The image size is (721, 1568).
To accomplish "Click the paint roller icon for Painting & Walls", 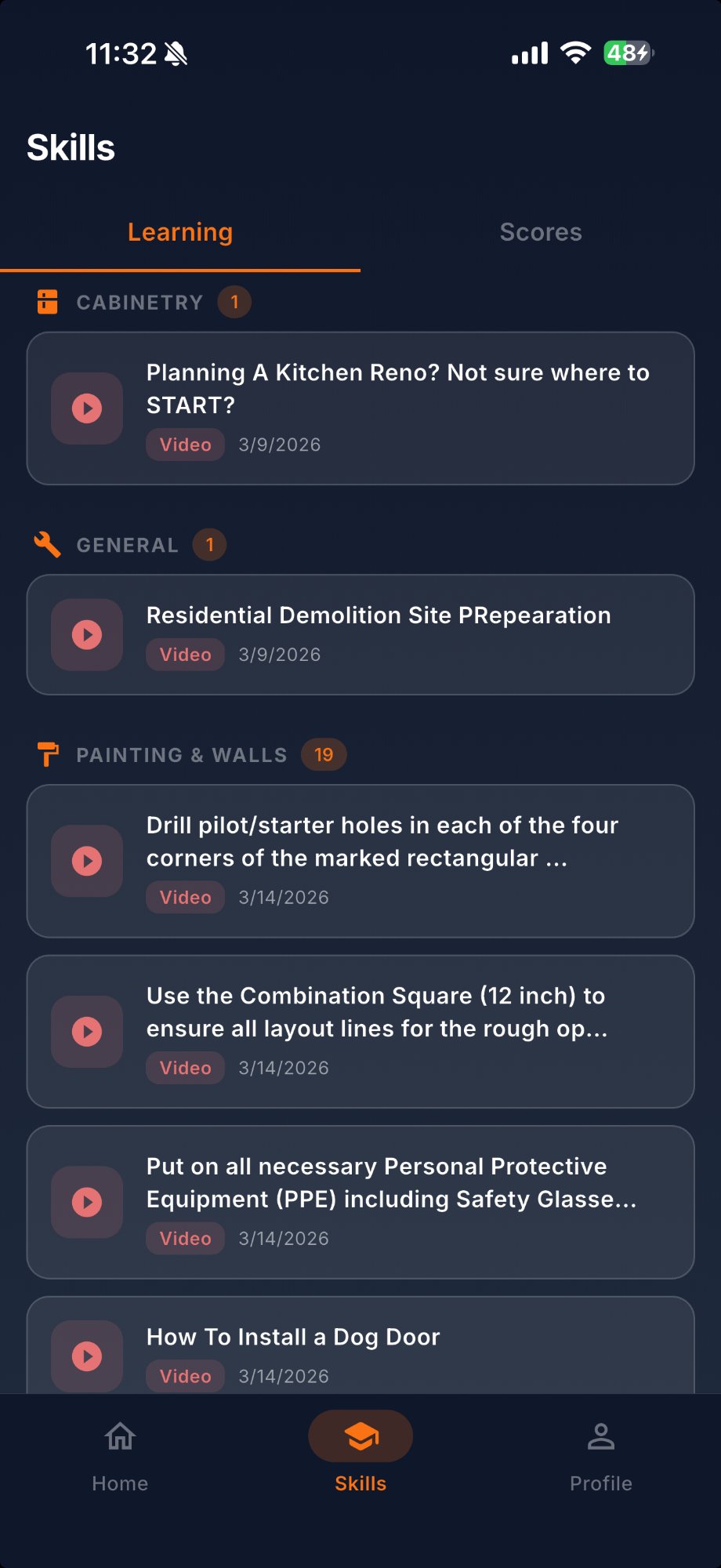I will (47, 754).
